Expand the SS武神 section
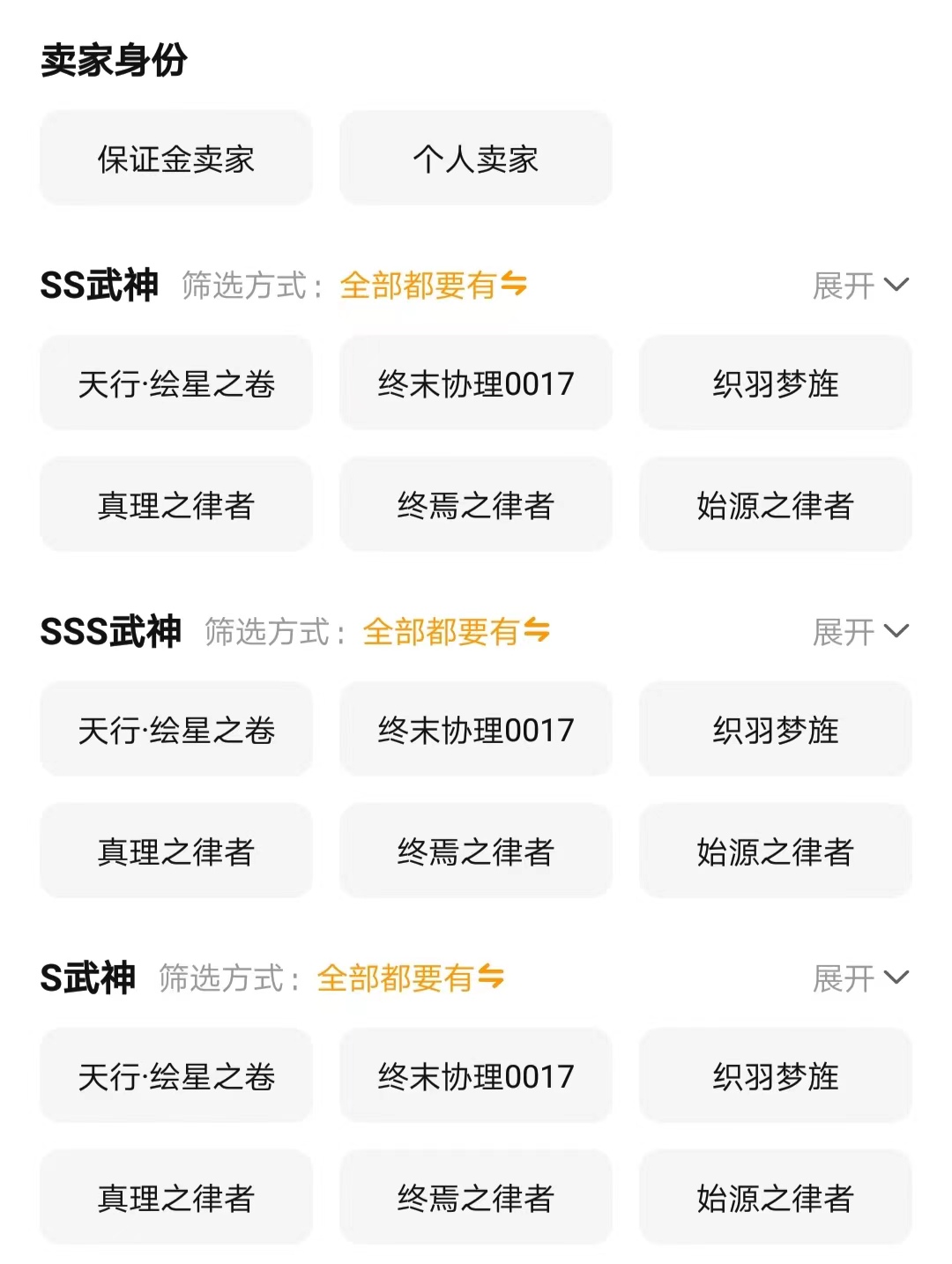Image resolution: width=952 pixels, height=1264 pixels. coord(859,285)
